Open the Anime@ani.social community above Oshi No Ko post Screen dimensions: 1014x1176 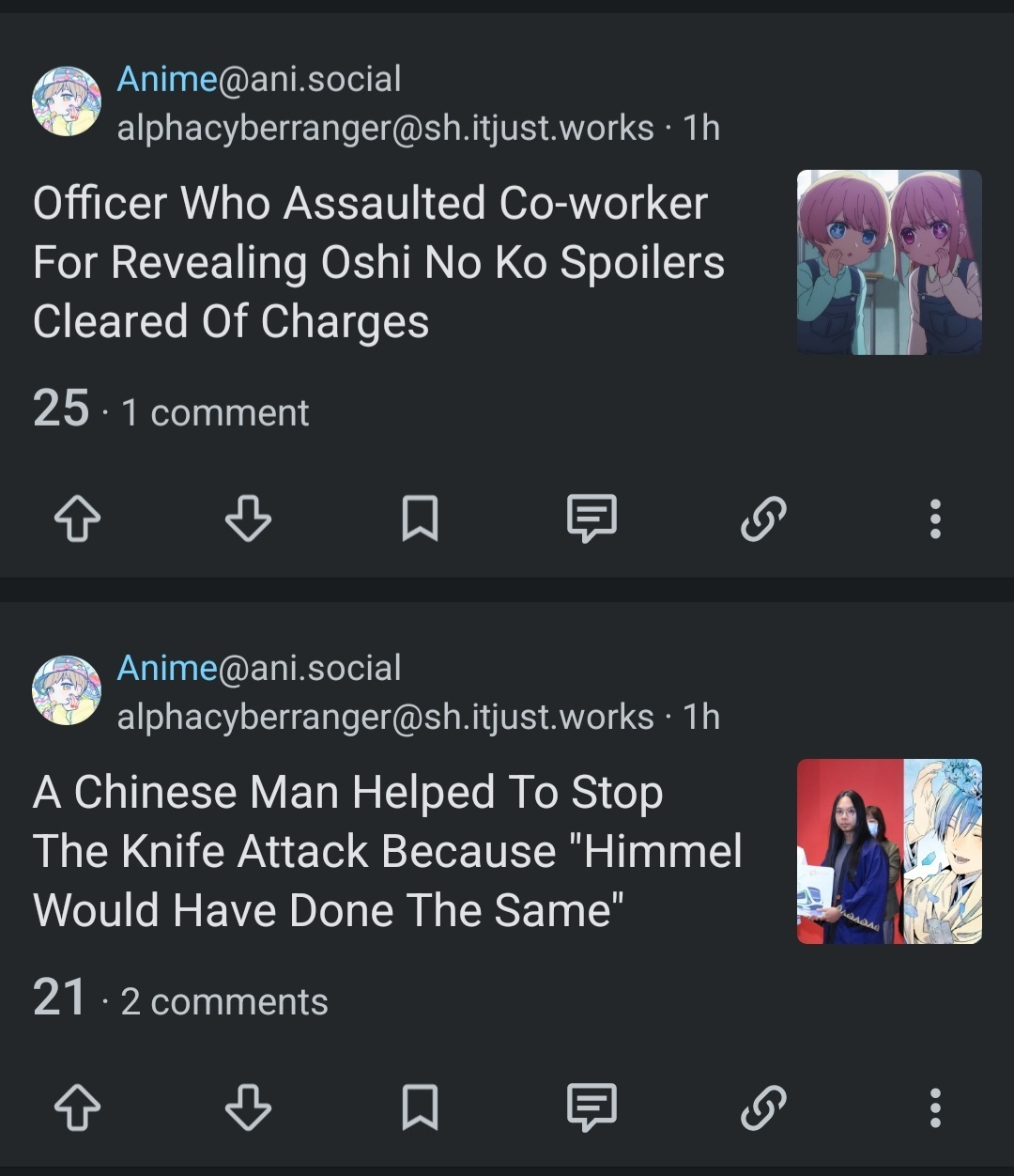click(x=259, y=79)
